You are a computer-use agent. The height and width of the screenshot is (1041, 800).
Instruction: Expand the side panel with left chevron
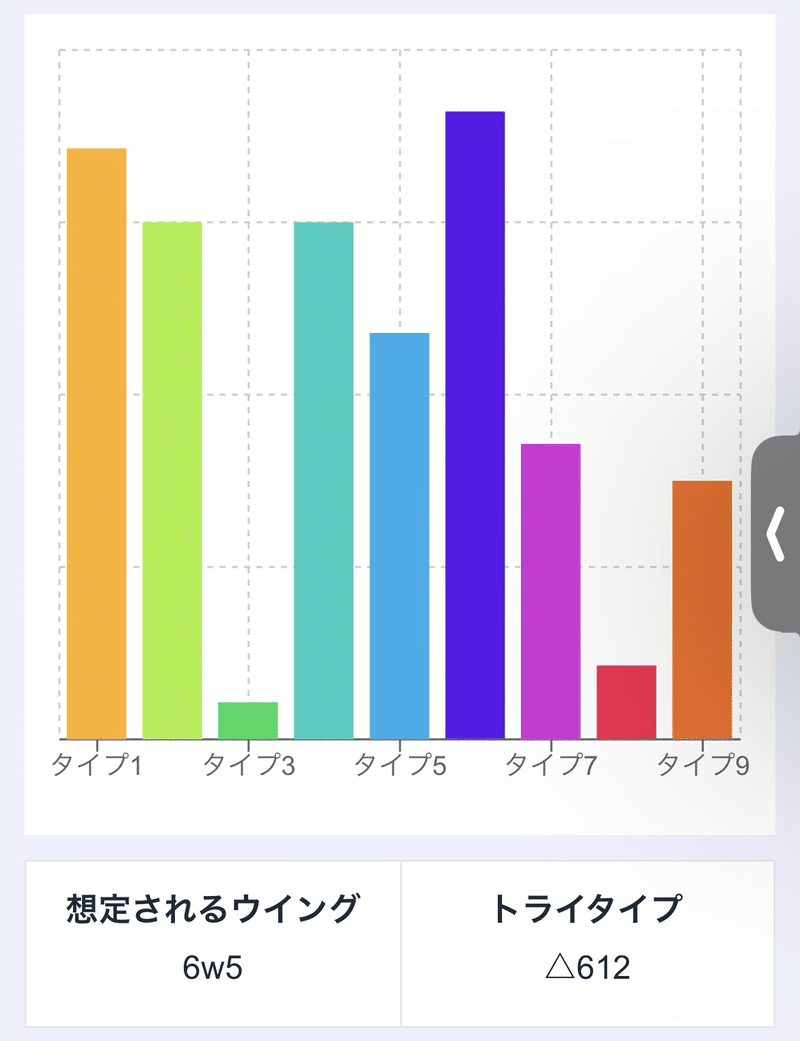click(x=776, y=533)
